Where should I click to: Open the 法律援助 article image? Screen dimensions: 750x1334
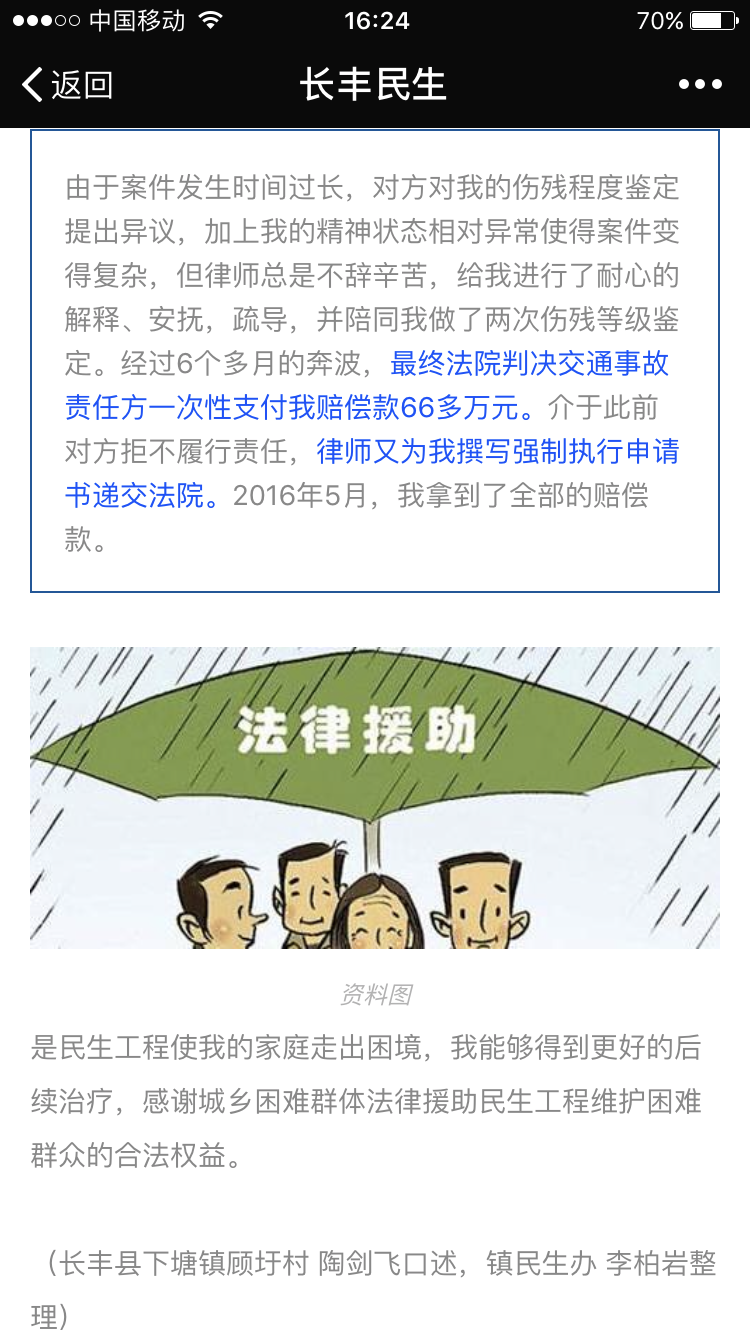[375, 798]
